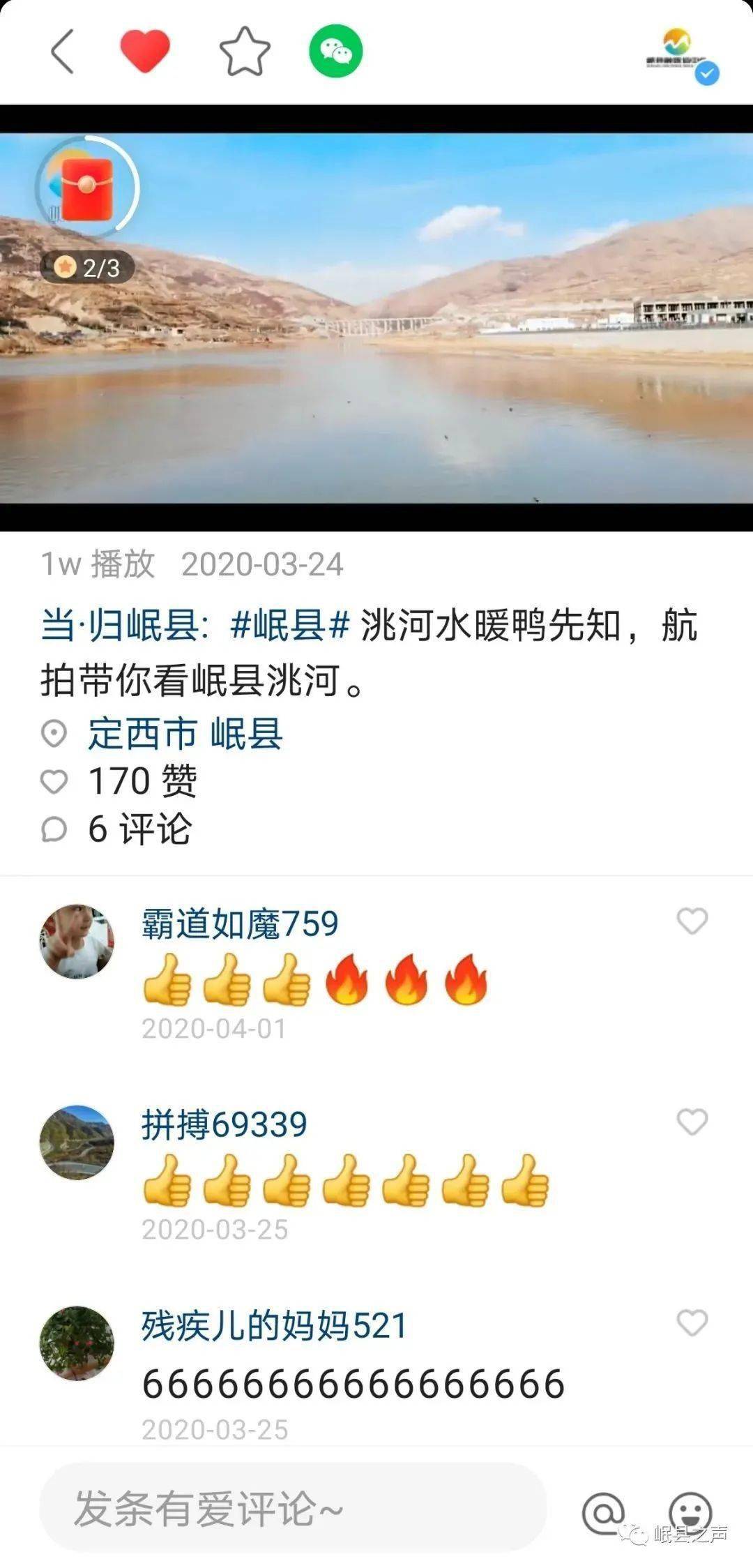Focus the 发条有爱评论 comment box
Screen dimensions: 753x1568
pyautogui.click(x=293, y=1508)
